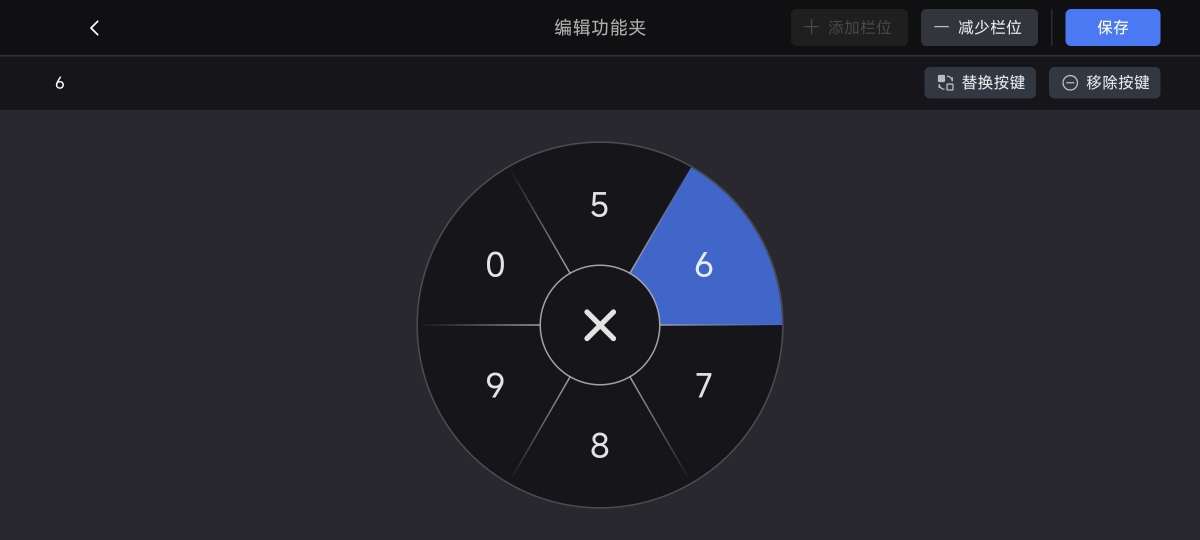Pick the 8 slot on the wheel
Screen dimensions: 1200x540
coord(599,446)
